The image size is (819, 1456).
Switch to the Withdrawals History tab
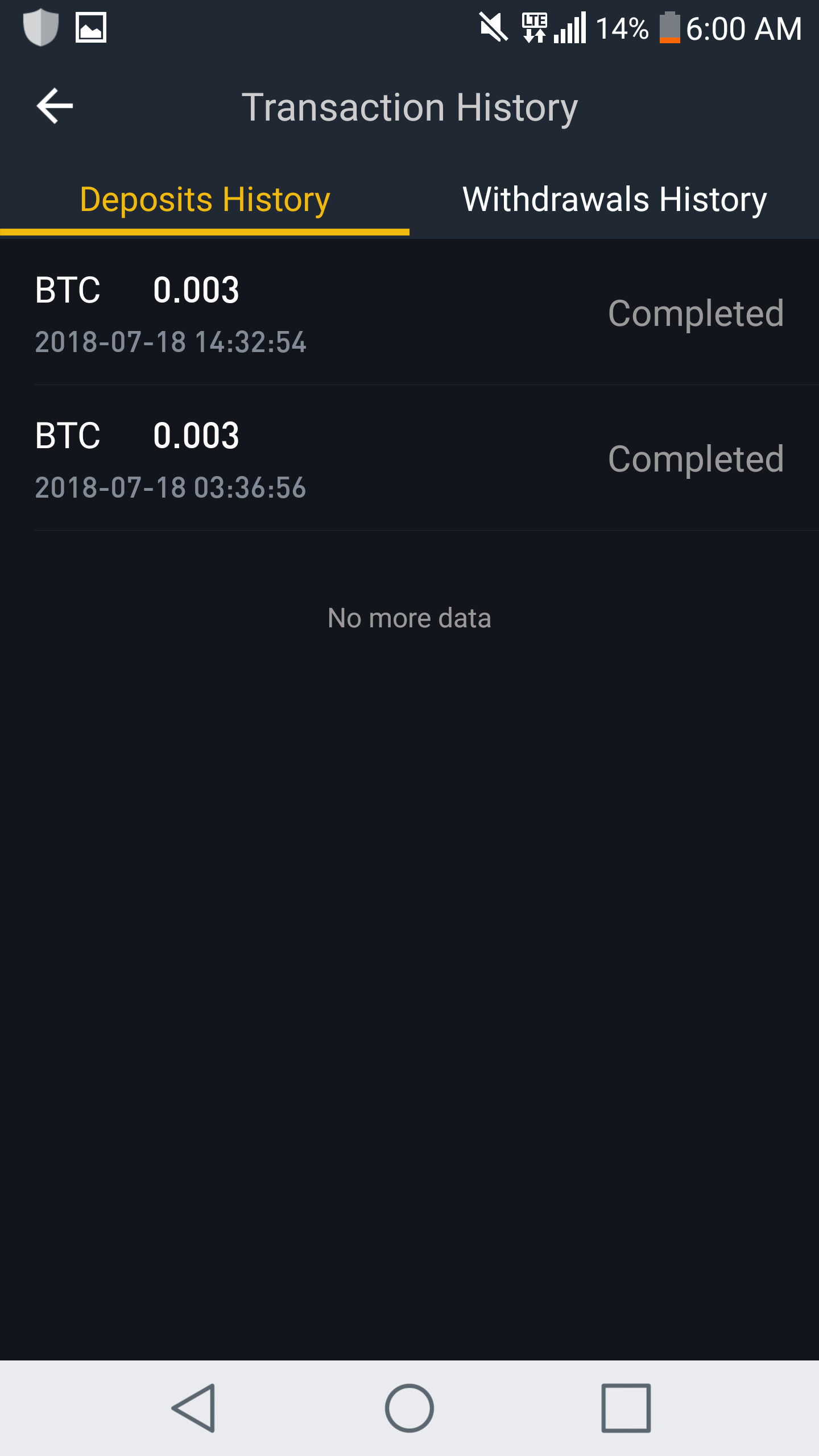coord(614,200)
